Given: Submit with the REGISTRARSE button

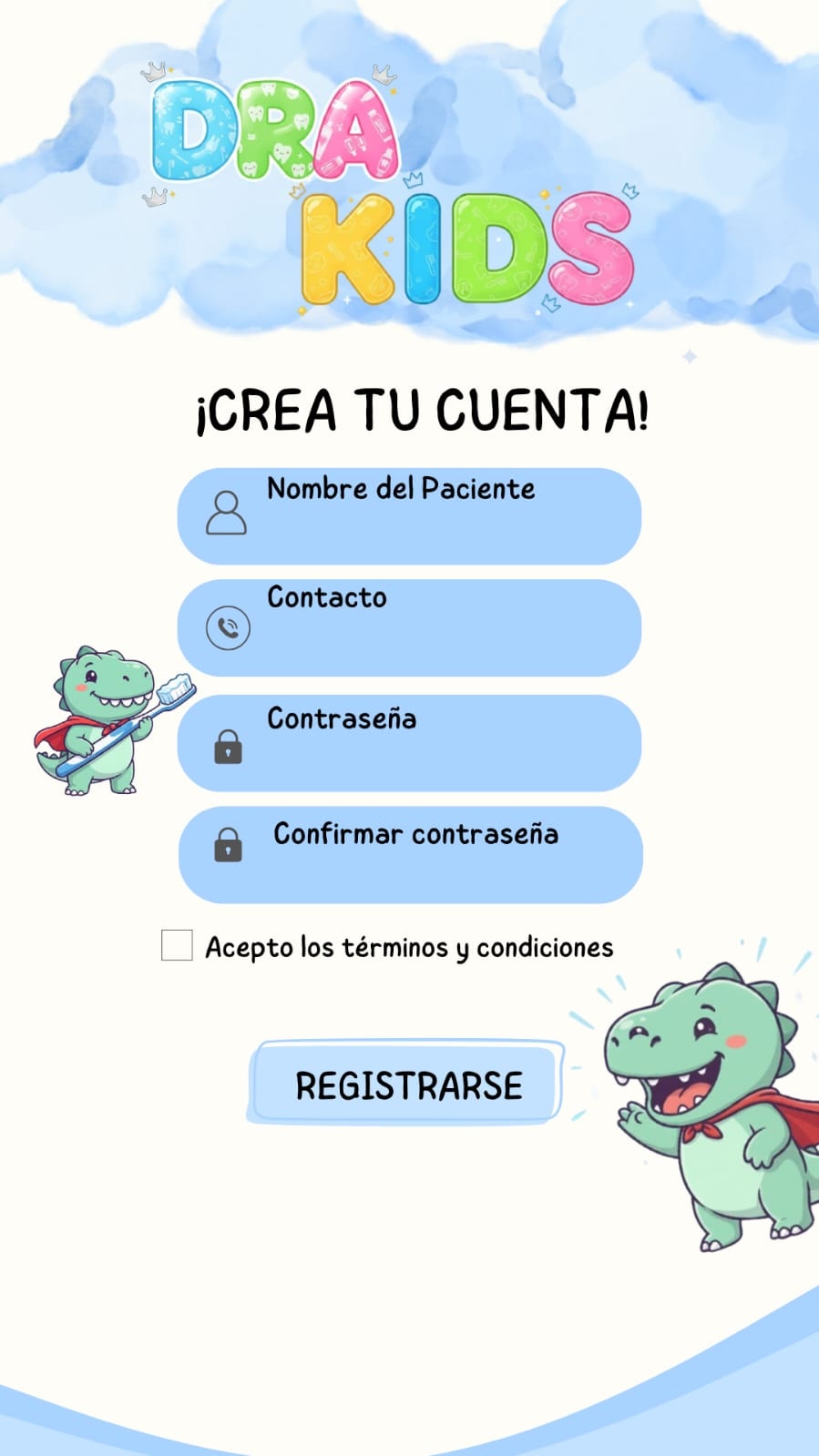Looking at the screenshot, I should (406, 1084).
